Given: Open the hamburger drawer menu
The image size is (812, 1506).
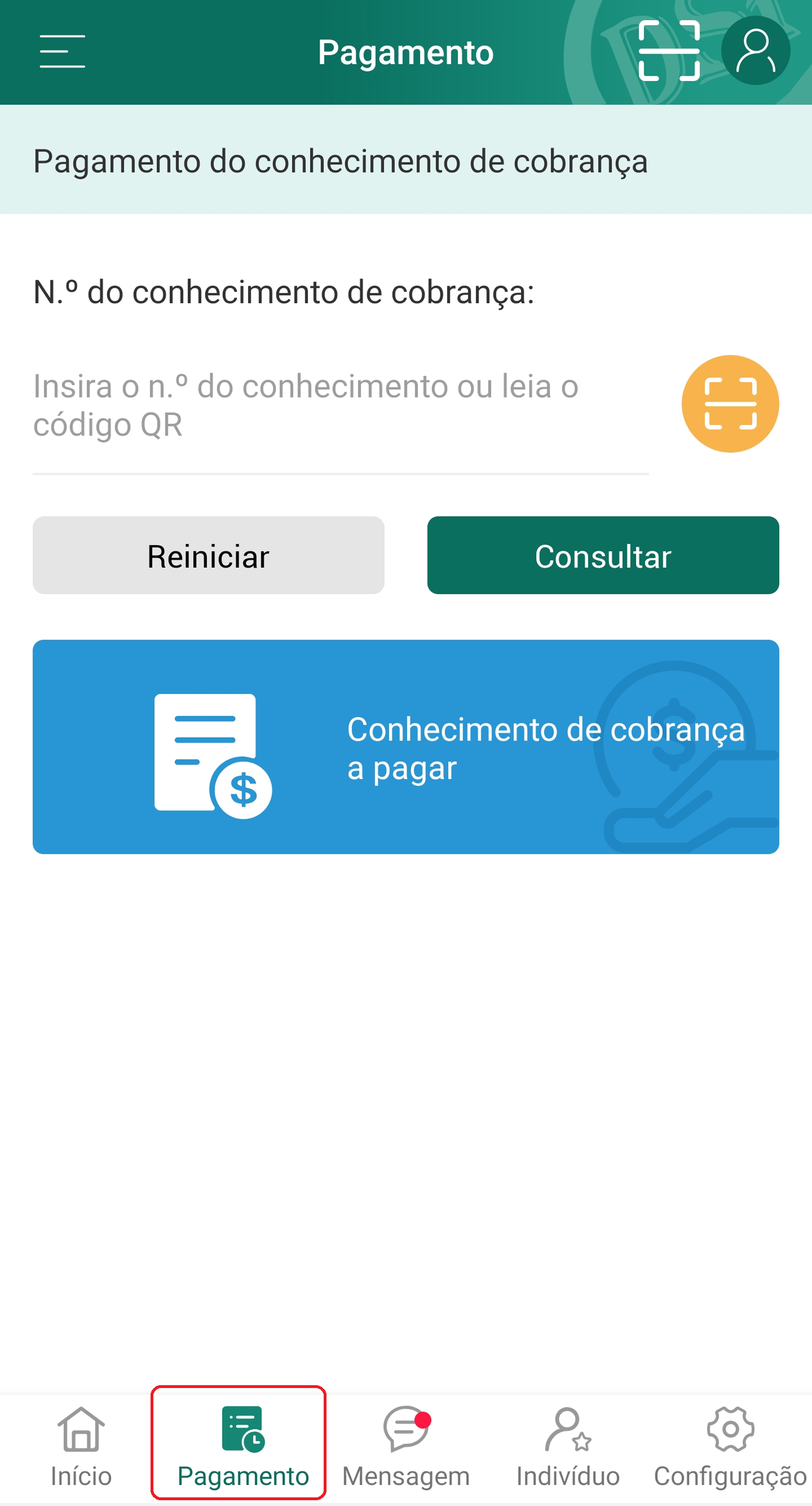Looking at the screenshot, I should (x=62, y=51).
